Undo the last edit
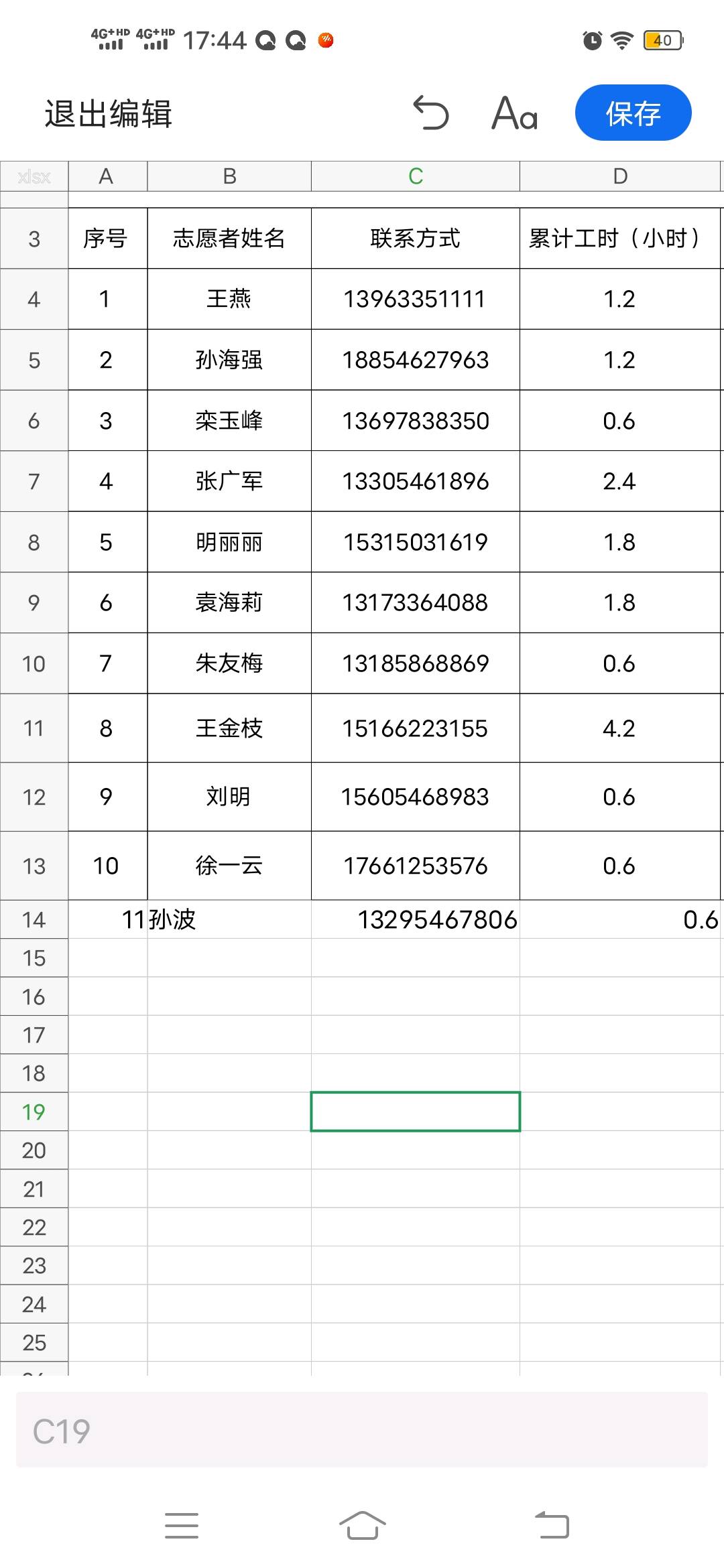The image size is (724, 1568). (x=430, y=113)
